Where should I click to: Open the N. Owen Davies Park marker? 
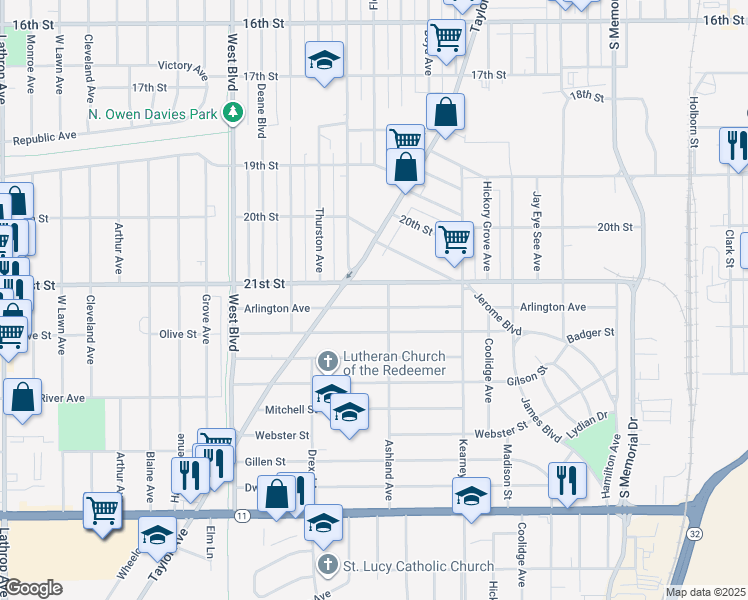[233, 114]
